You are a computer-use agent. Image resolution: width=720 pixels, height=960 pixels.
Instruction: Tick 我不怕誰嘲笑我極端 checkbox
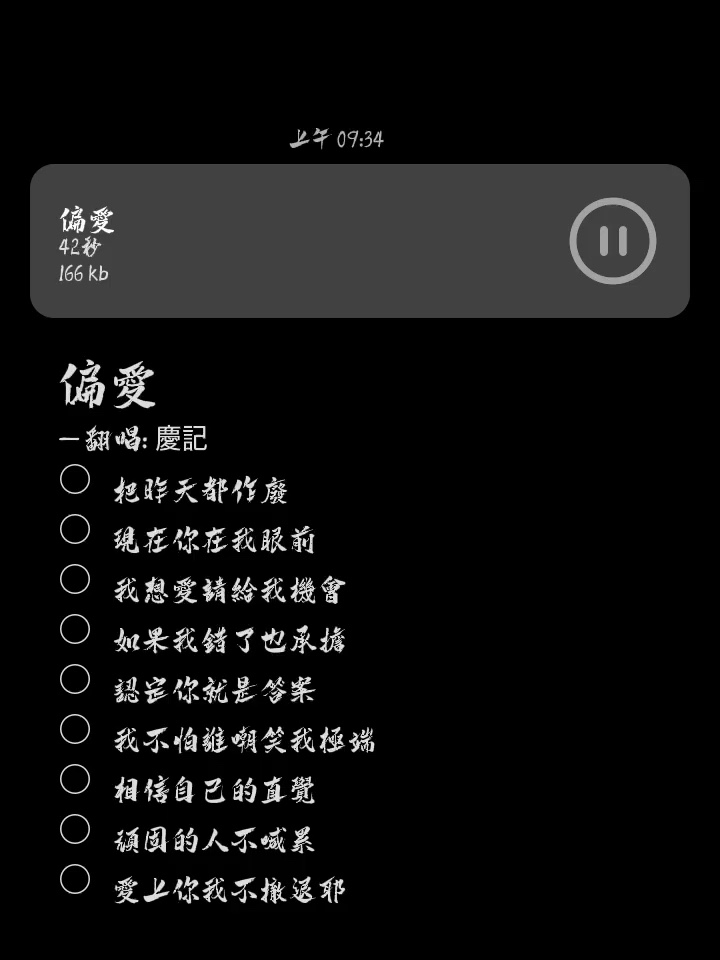75,729
